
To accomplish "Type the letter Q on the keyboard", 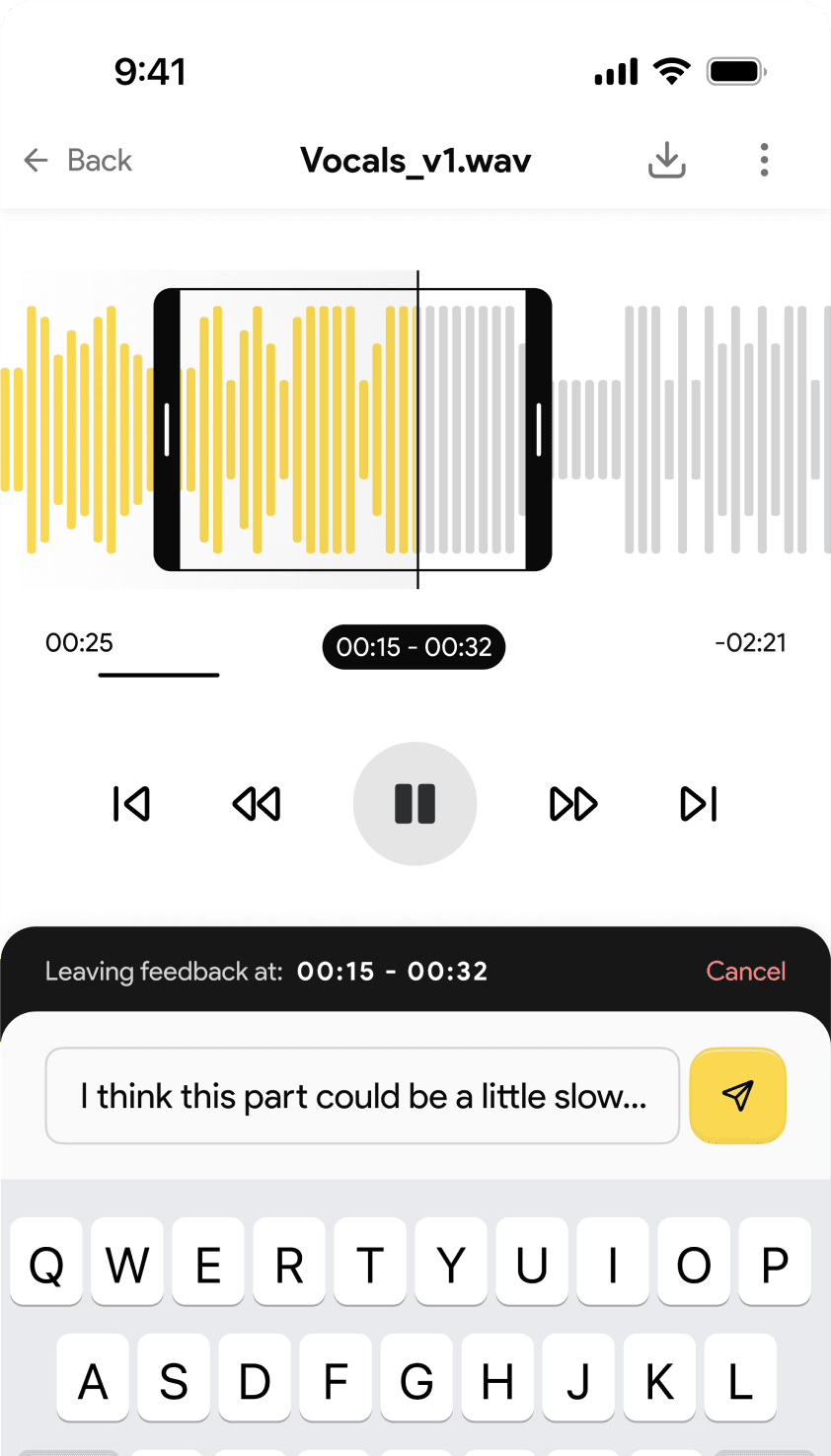I will [x=46, y=1262].
